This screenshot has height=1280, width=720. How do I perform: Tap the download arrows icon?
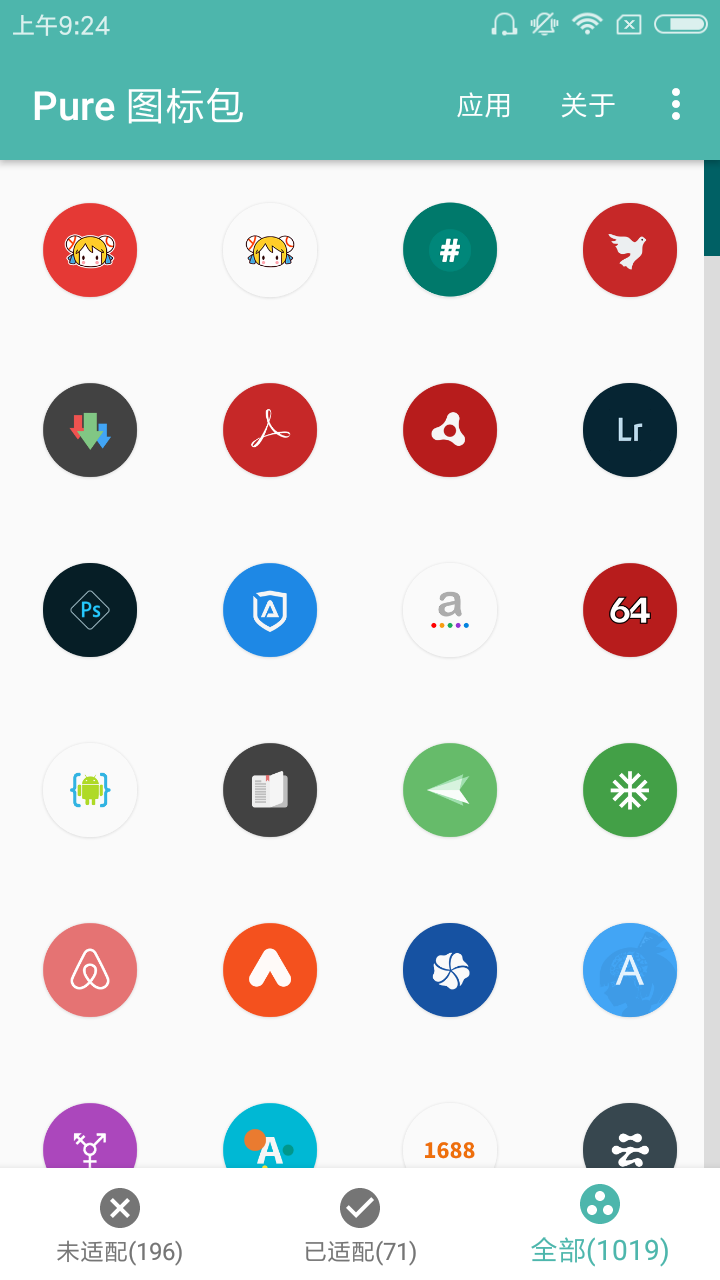coord(90,430)
